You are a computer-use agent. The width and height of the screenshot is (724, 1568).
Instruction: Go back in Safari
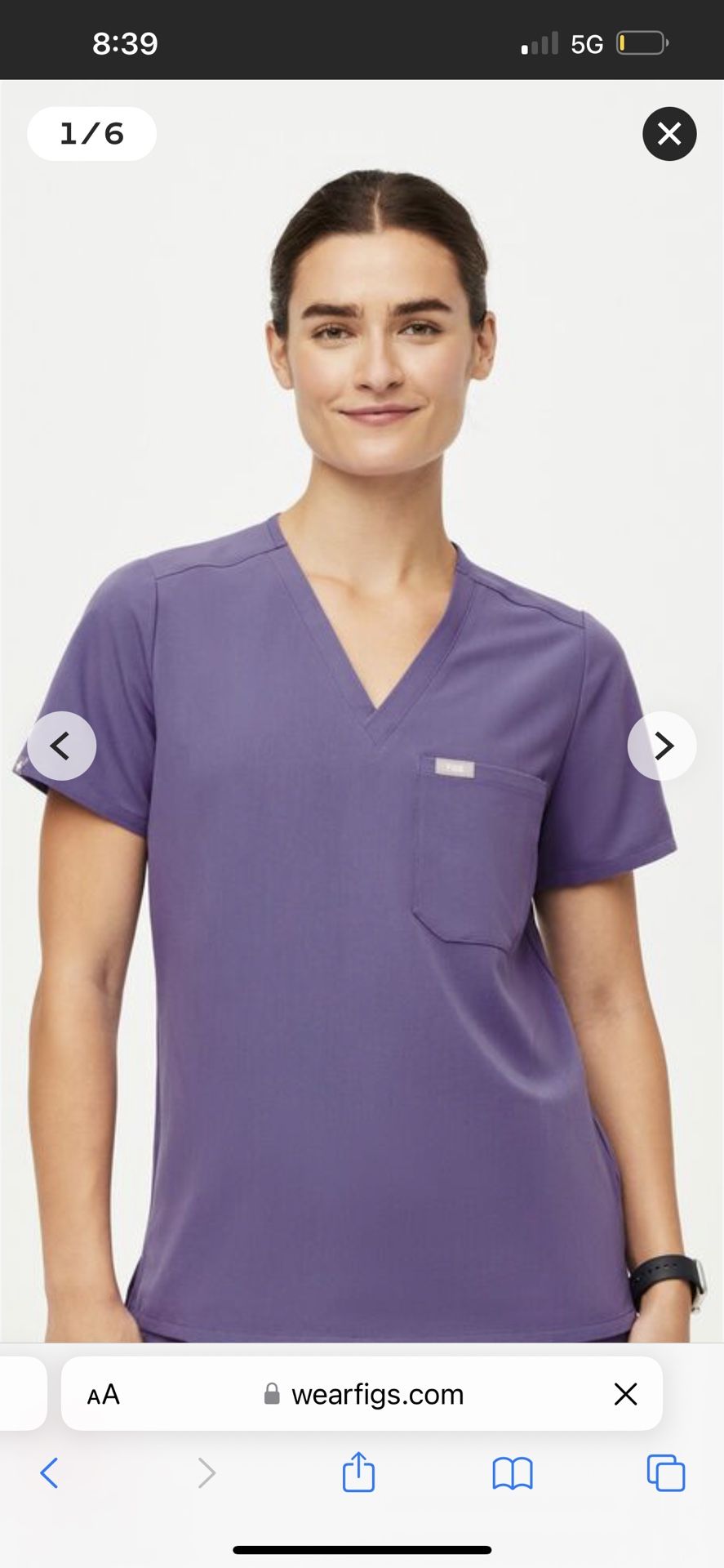[50, 1472]
